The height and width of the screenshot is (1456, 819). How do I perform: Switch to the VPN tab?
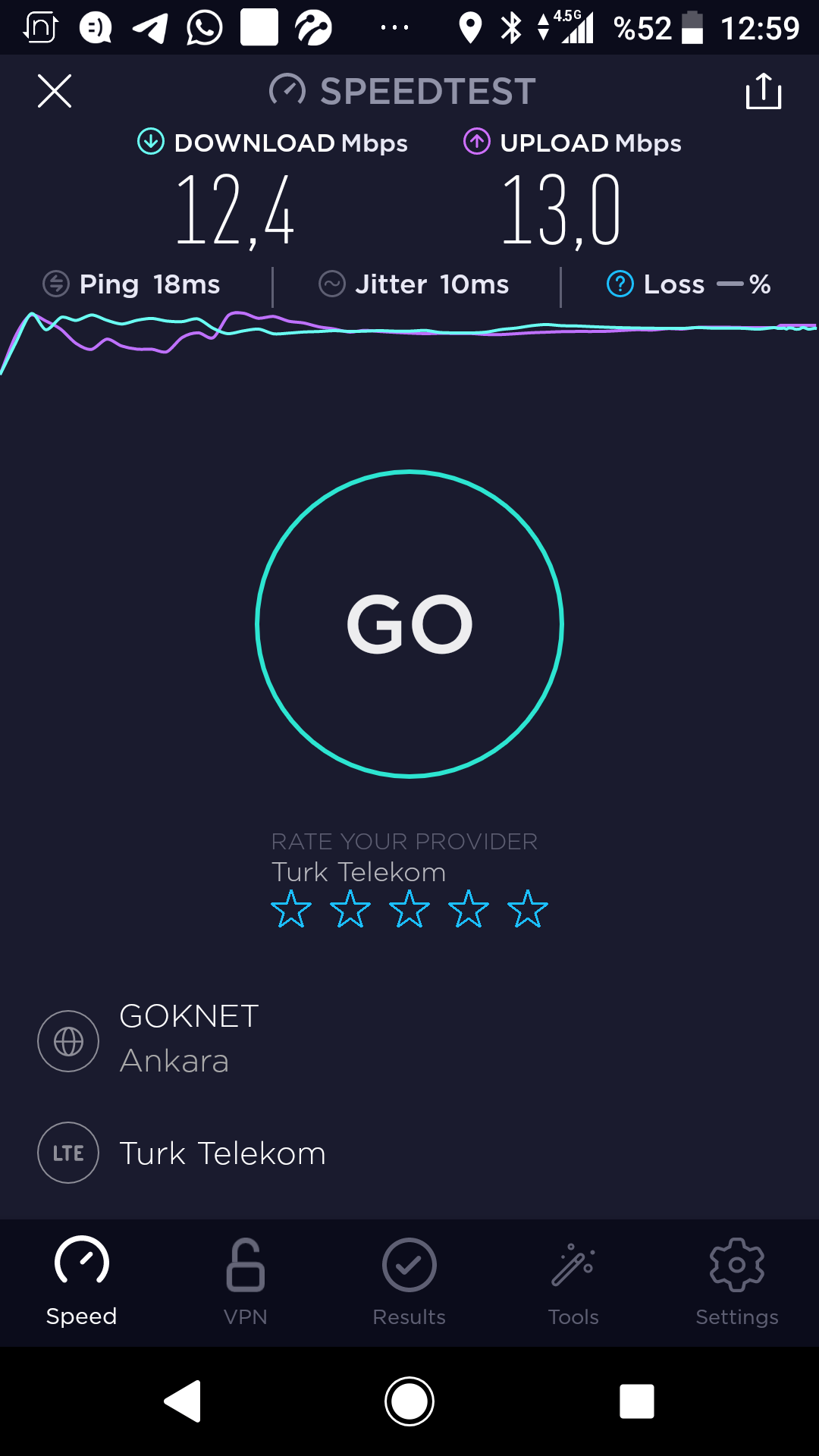(x=246, y=1282)
